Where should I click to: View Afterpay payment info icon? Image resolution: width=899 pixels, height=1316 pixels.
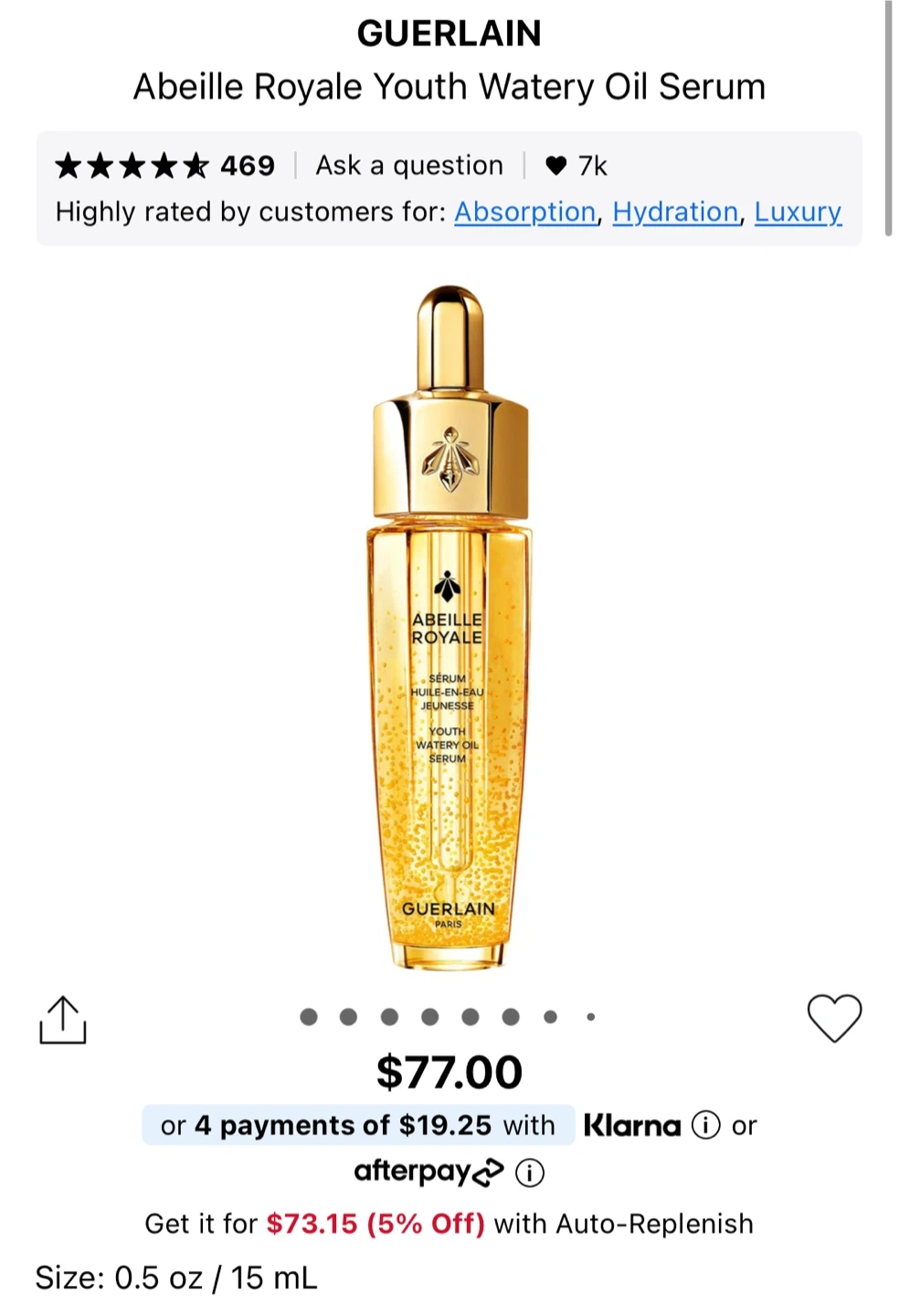[530, 1173]
